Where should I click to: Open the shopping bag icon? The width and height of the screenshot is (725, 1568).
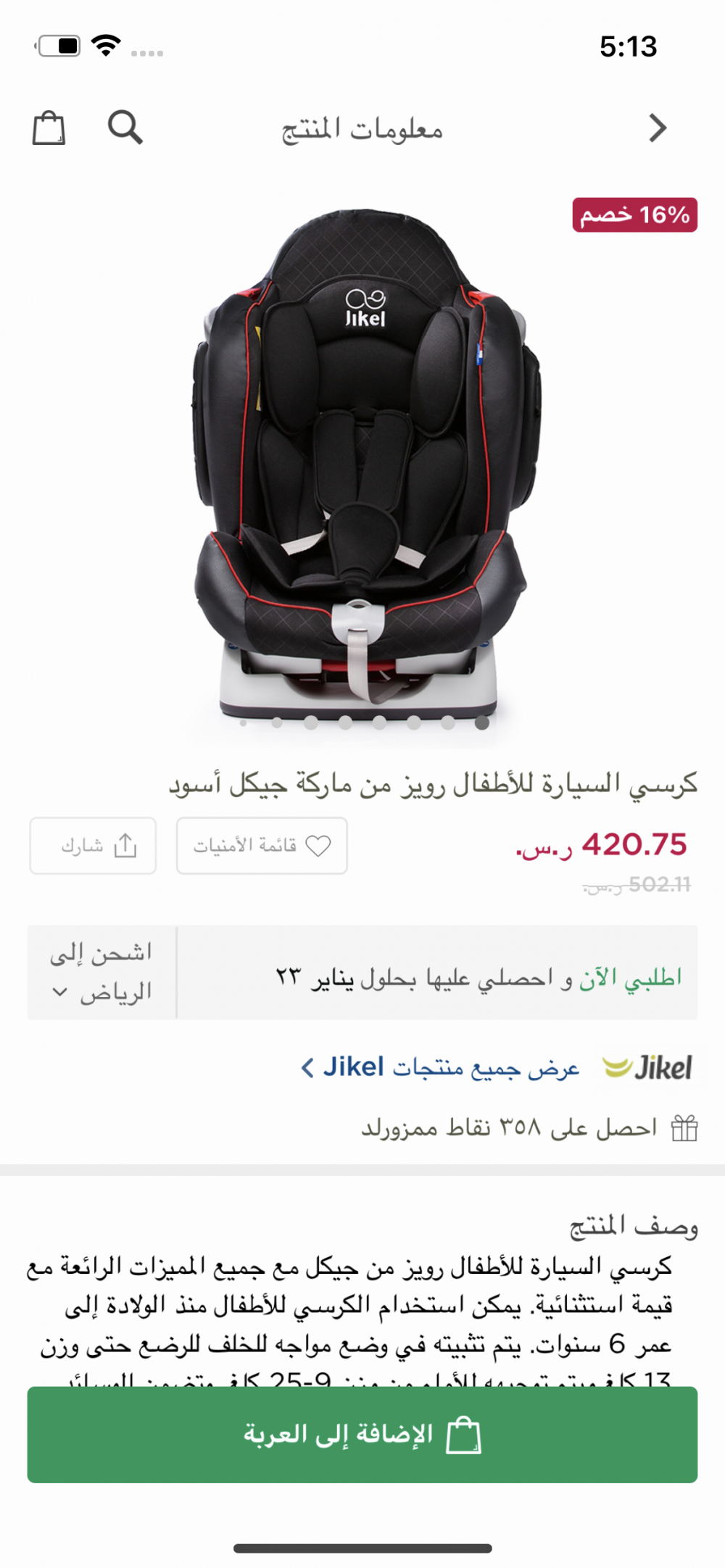pos(49,128)
